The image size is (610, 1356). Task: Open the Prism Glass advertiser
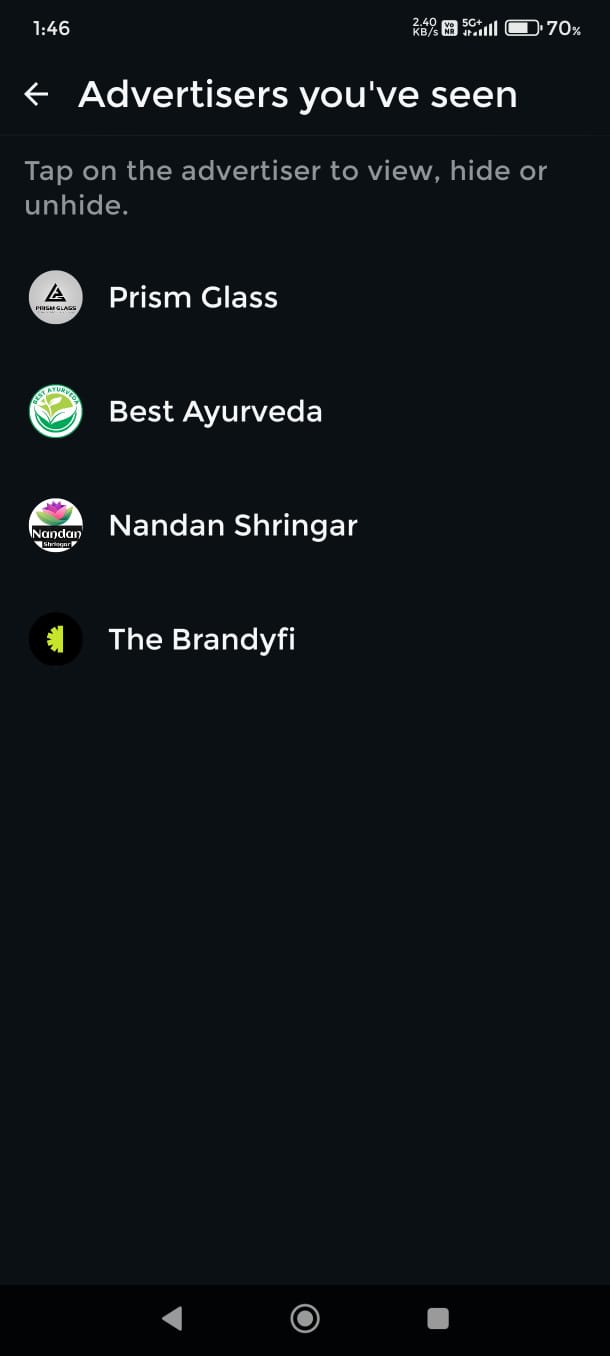coord(193,297)
